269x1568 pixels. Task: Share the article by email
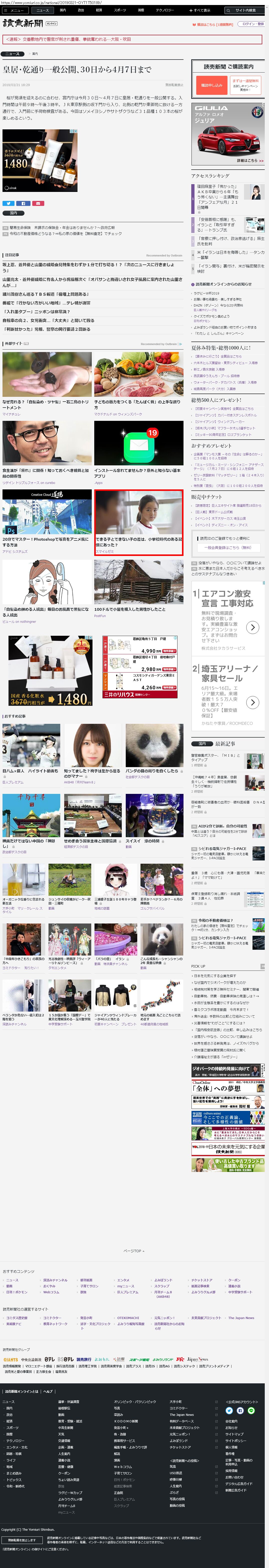(38, 203)
